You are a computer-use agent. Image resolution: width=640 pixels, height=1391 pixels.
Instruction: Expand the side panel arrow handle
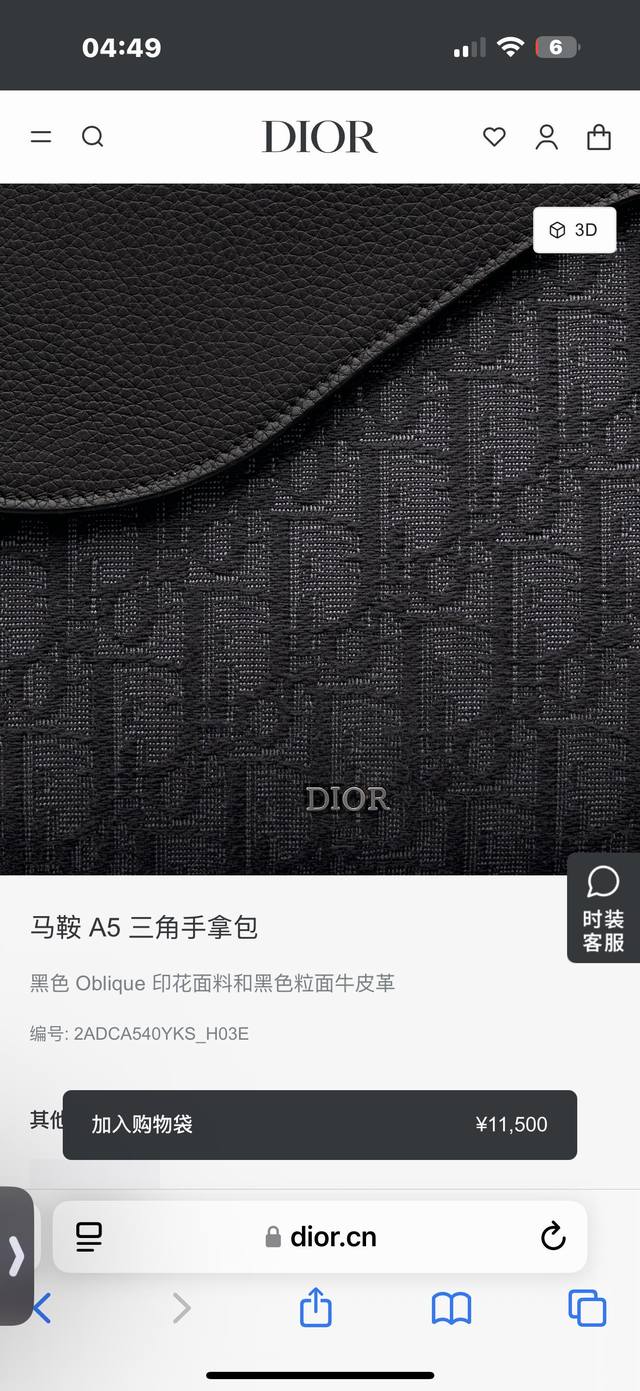[16, 1255]
